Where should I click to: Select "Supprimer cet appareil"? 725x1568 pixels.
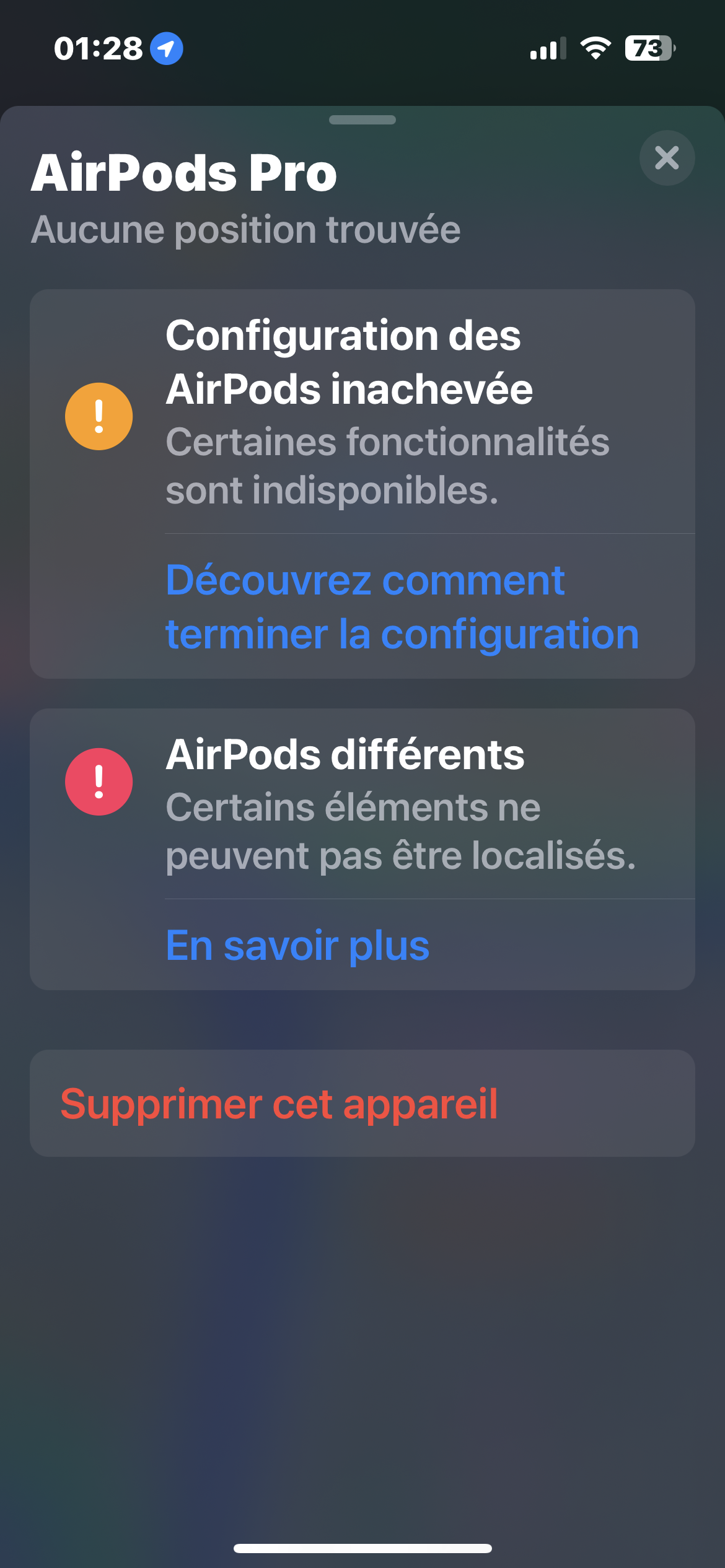(279, 1104)
